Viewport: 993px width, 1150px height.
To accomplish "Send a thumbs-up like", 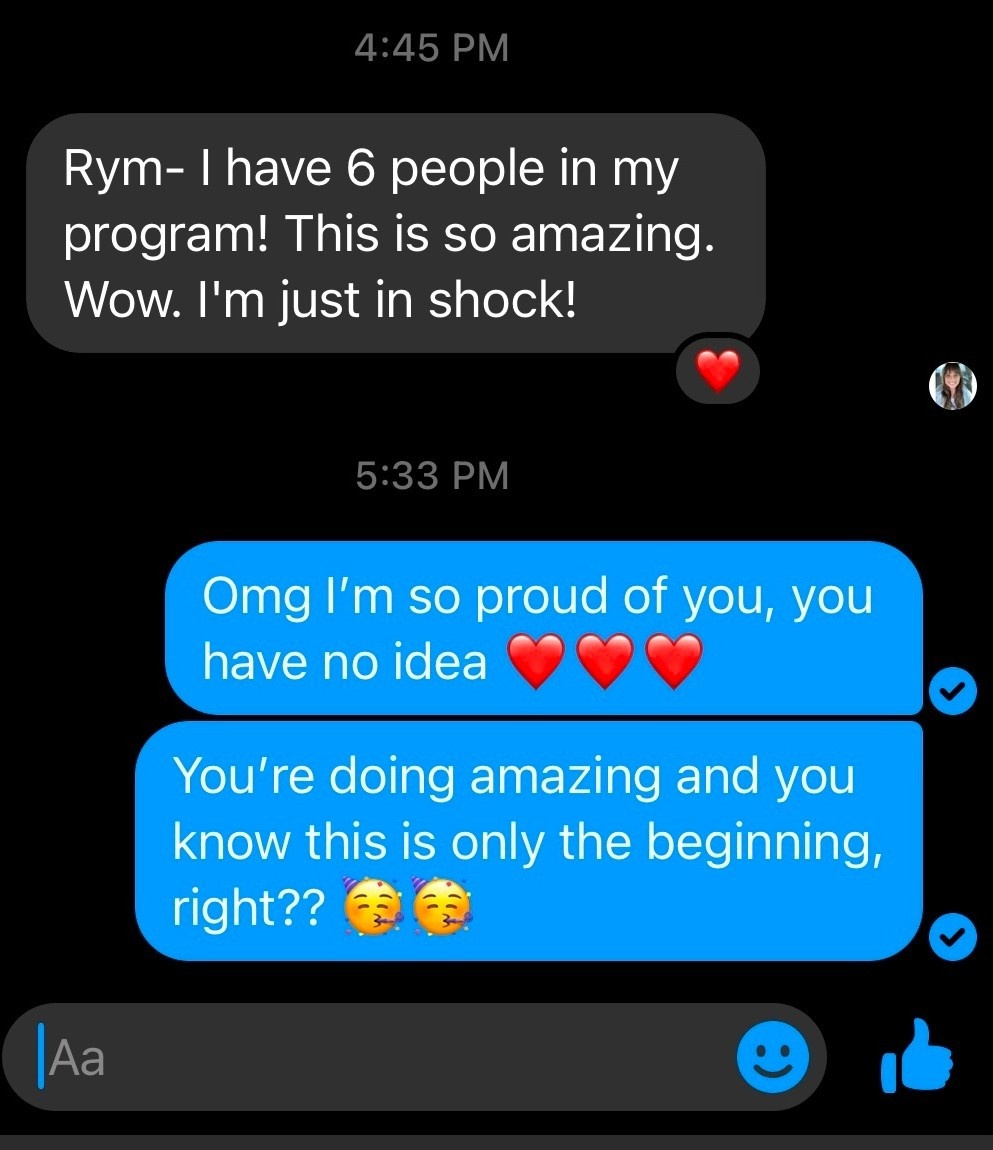I will 915,1058.
